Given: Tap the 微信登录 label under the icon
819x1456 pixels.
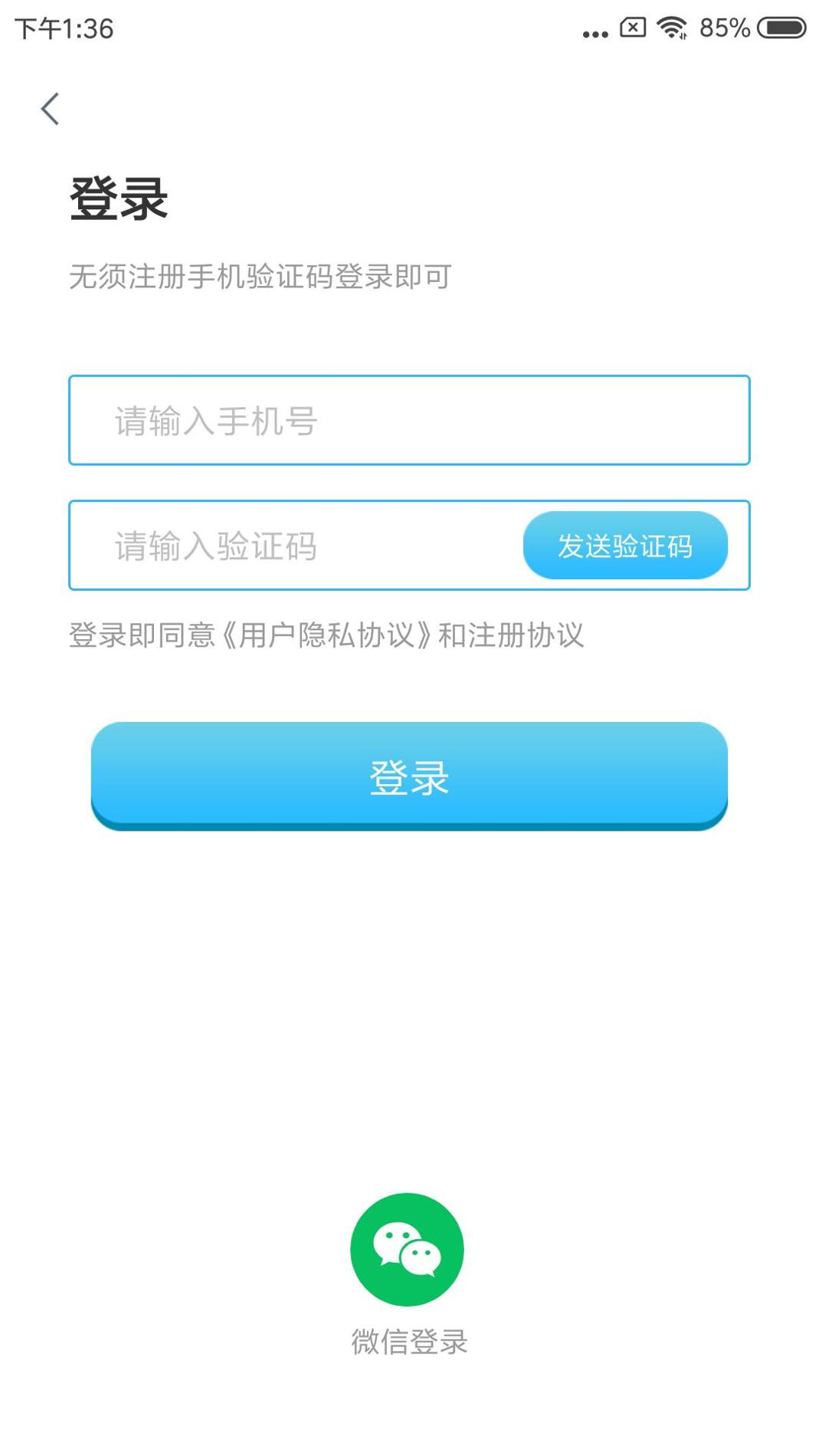Looking at the screenshot, I should [408, 1343].
